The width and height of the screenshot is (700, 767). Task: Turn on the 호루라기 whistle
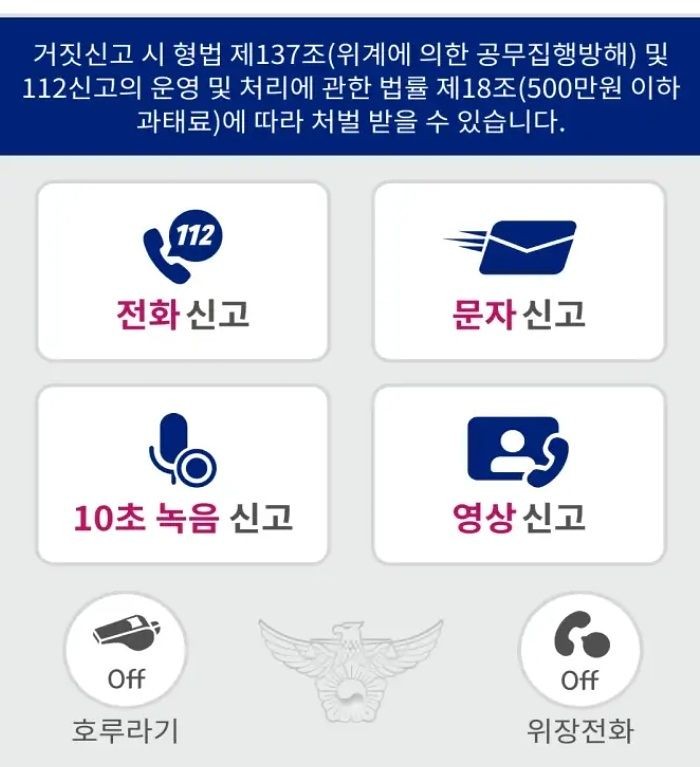point(126,652)
